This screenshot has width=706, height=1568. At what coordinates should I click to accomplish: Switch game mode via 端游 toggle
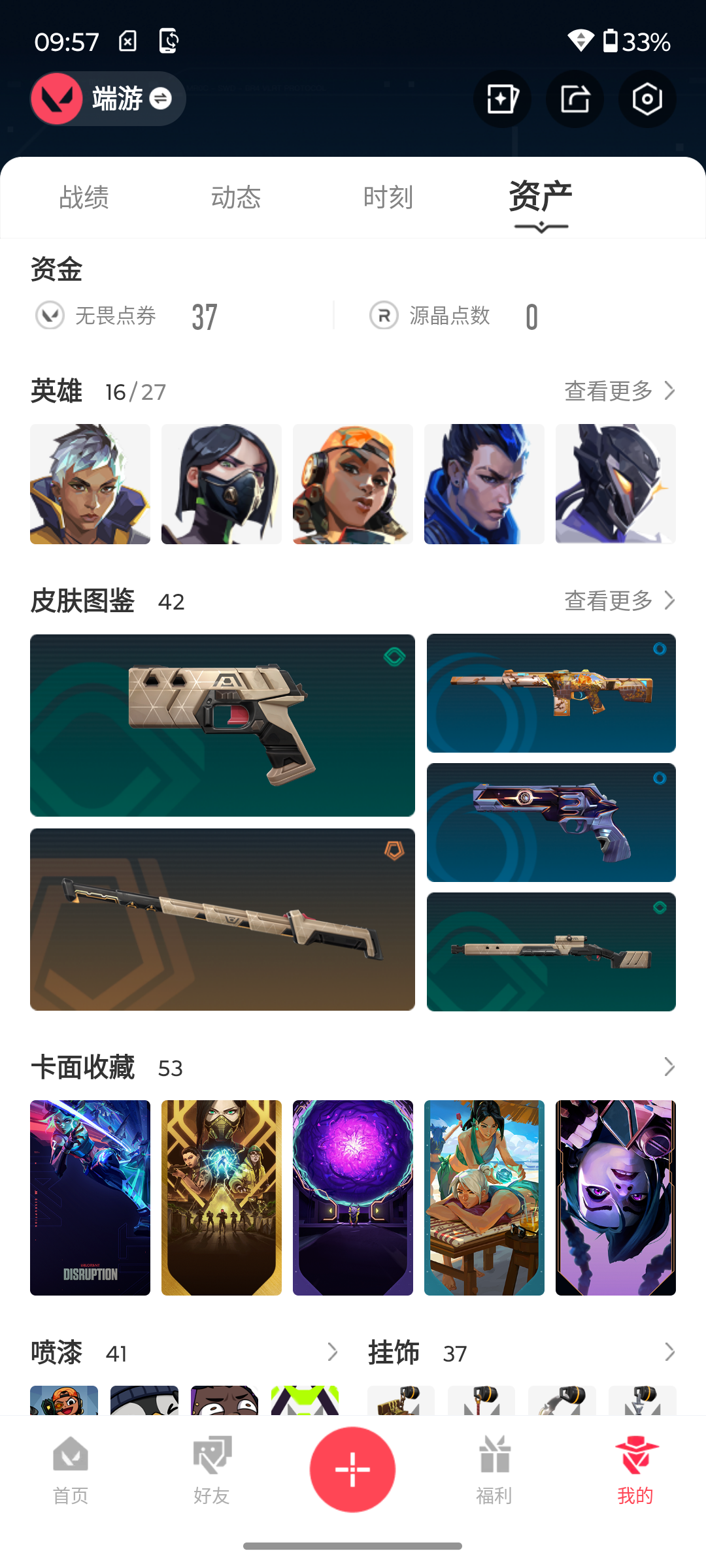coord(108,99)
